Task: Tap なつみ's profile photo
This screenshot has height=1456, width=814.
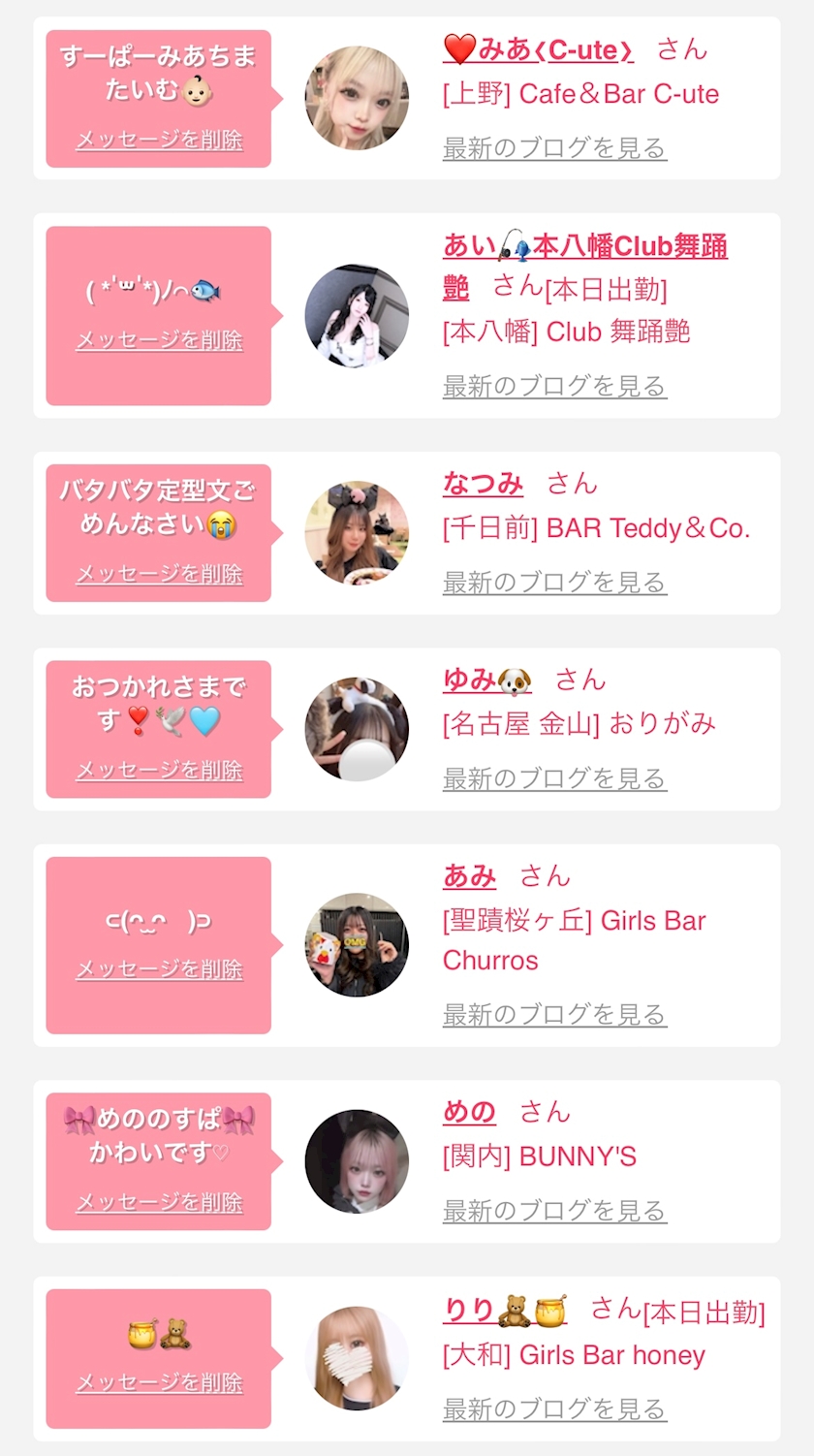Action: coord(357,532)
